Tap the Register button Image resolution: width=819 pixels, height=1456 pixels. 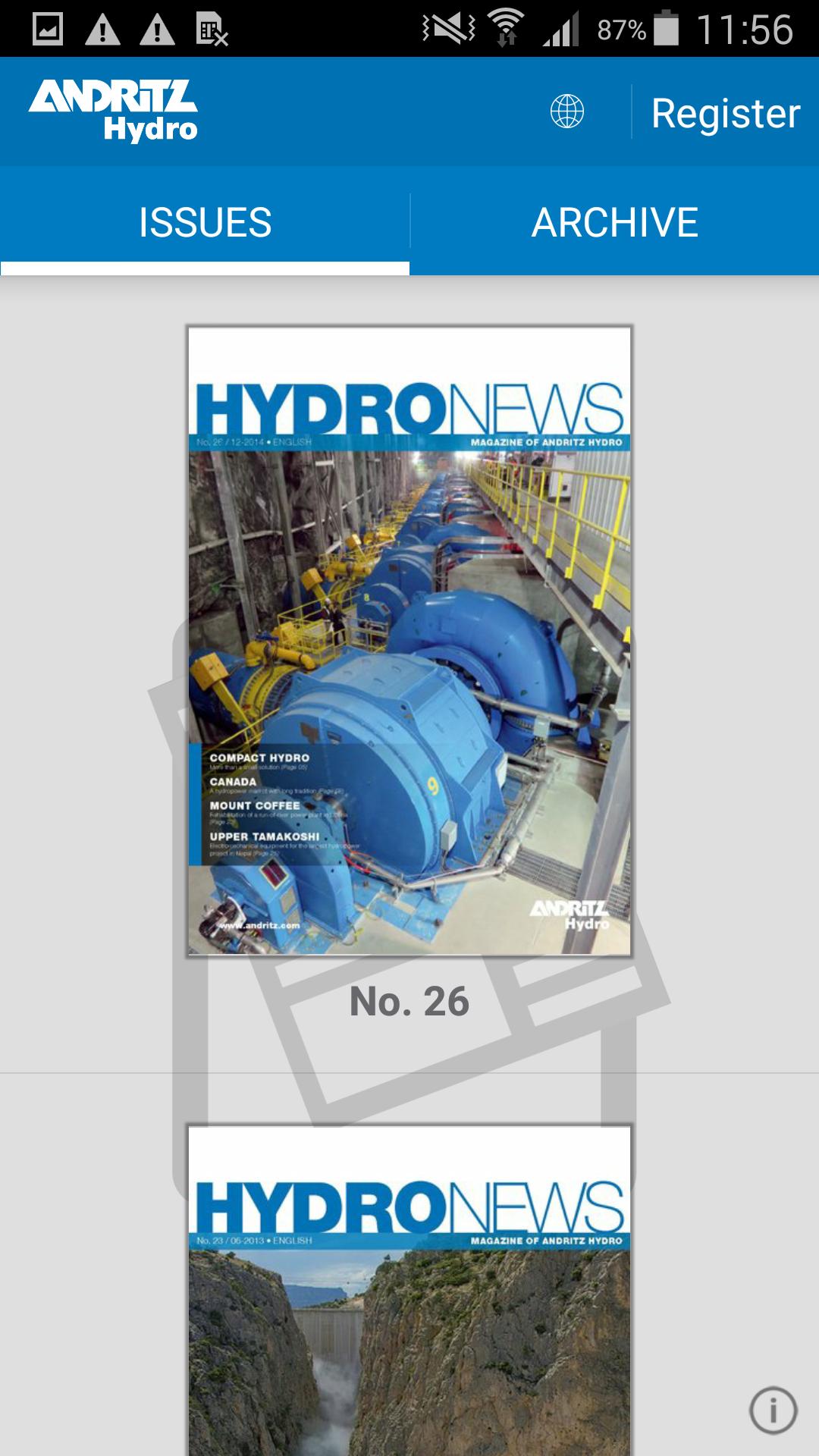coord(724,112)
